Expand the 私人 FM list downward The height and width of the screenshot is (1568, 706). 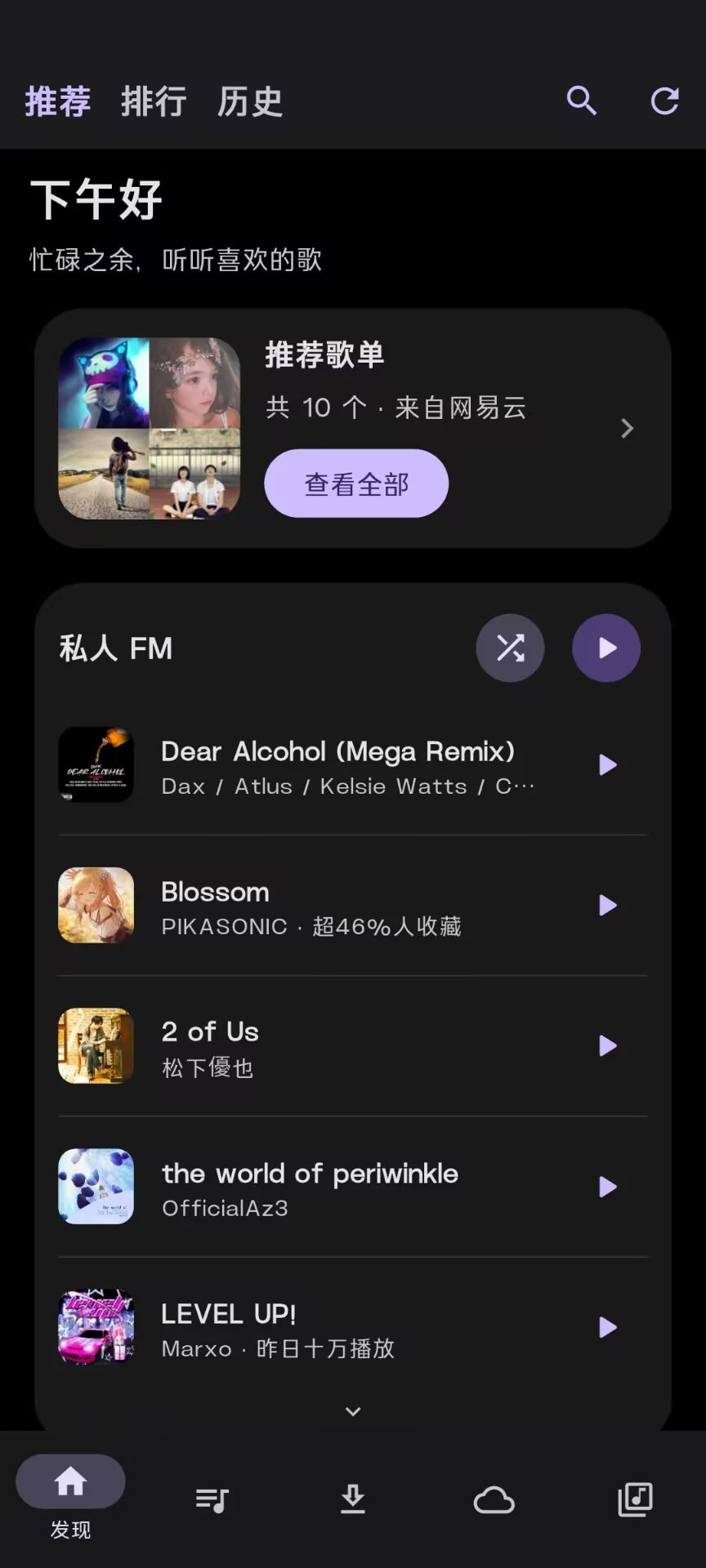point(353,1411)
